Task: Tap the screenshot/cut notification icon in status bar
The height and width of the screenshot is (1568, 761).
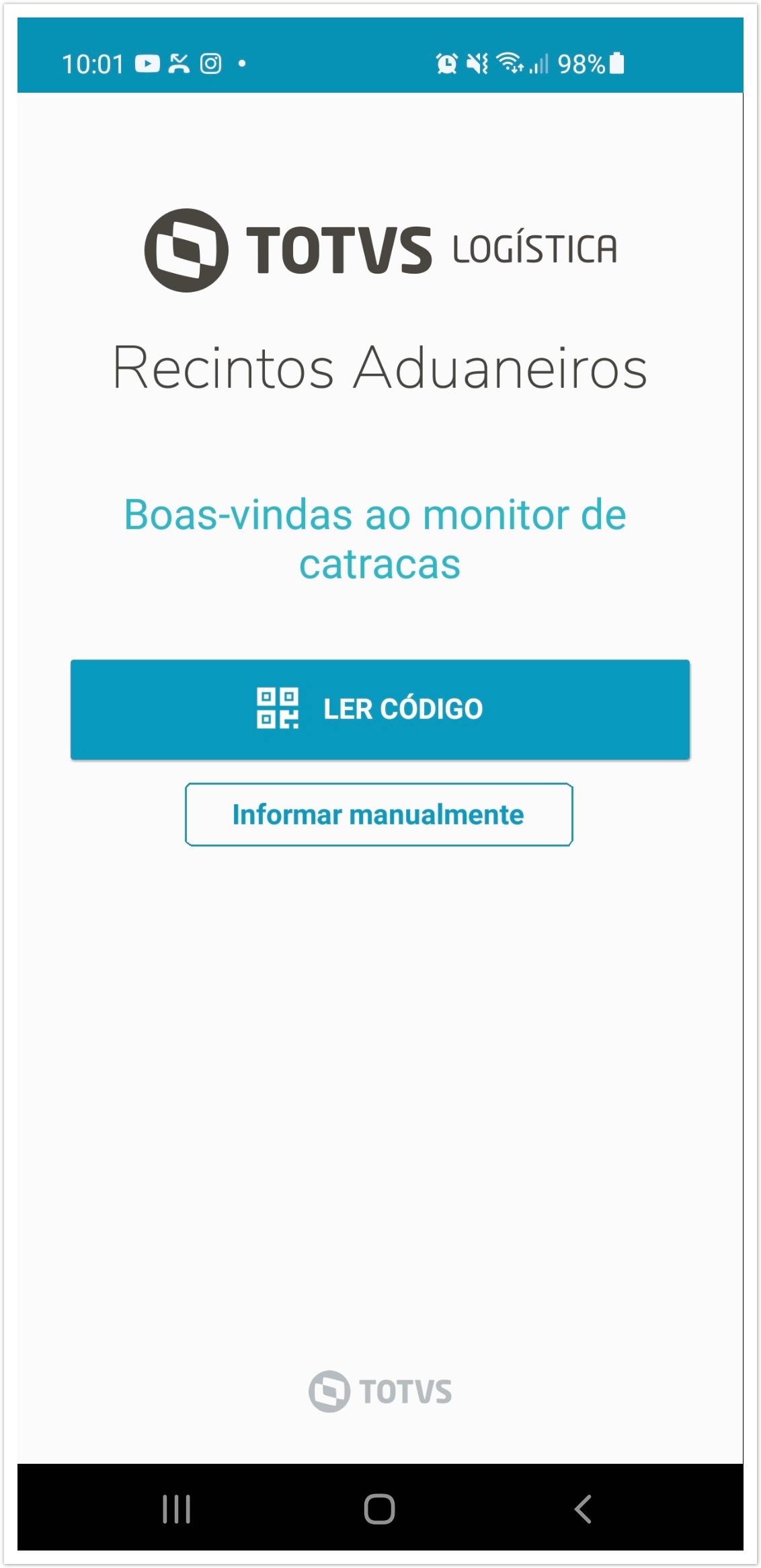Action: tap(179, 64)
